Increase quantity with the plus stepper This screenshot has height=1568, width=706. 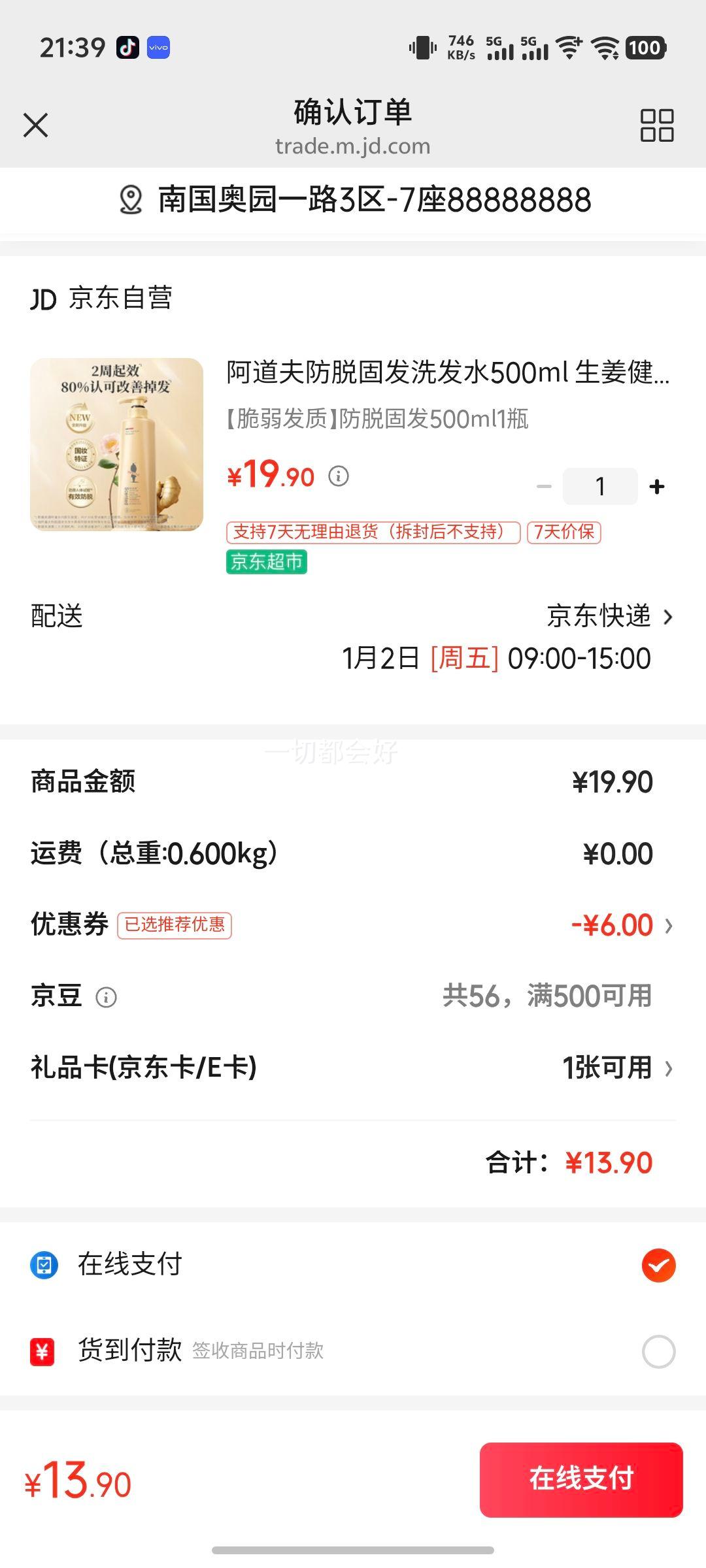656,485
